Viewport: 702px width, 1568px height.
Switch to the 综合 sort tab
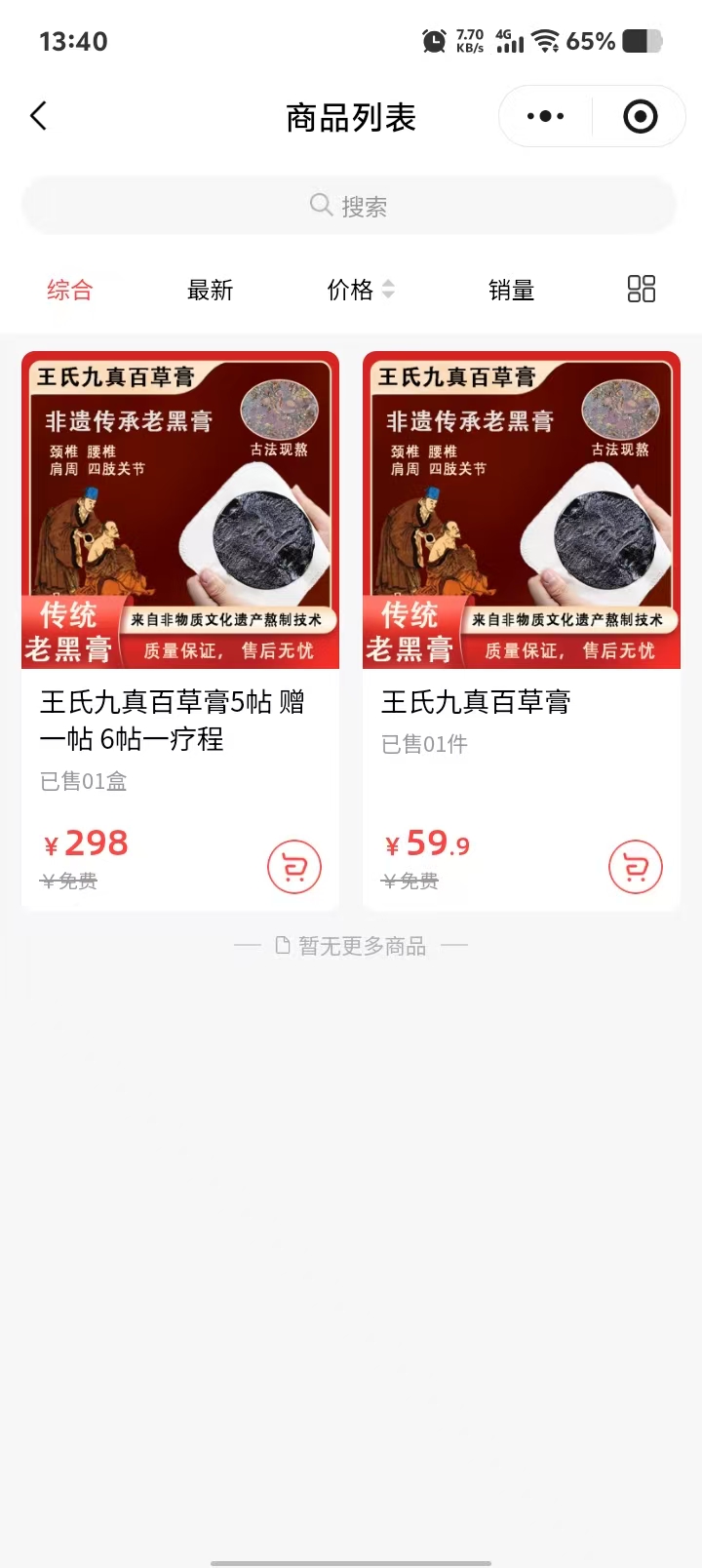pyautogui.click(x=69, y=290)
